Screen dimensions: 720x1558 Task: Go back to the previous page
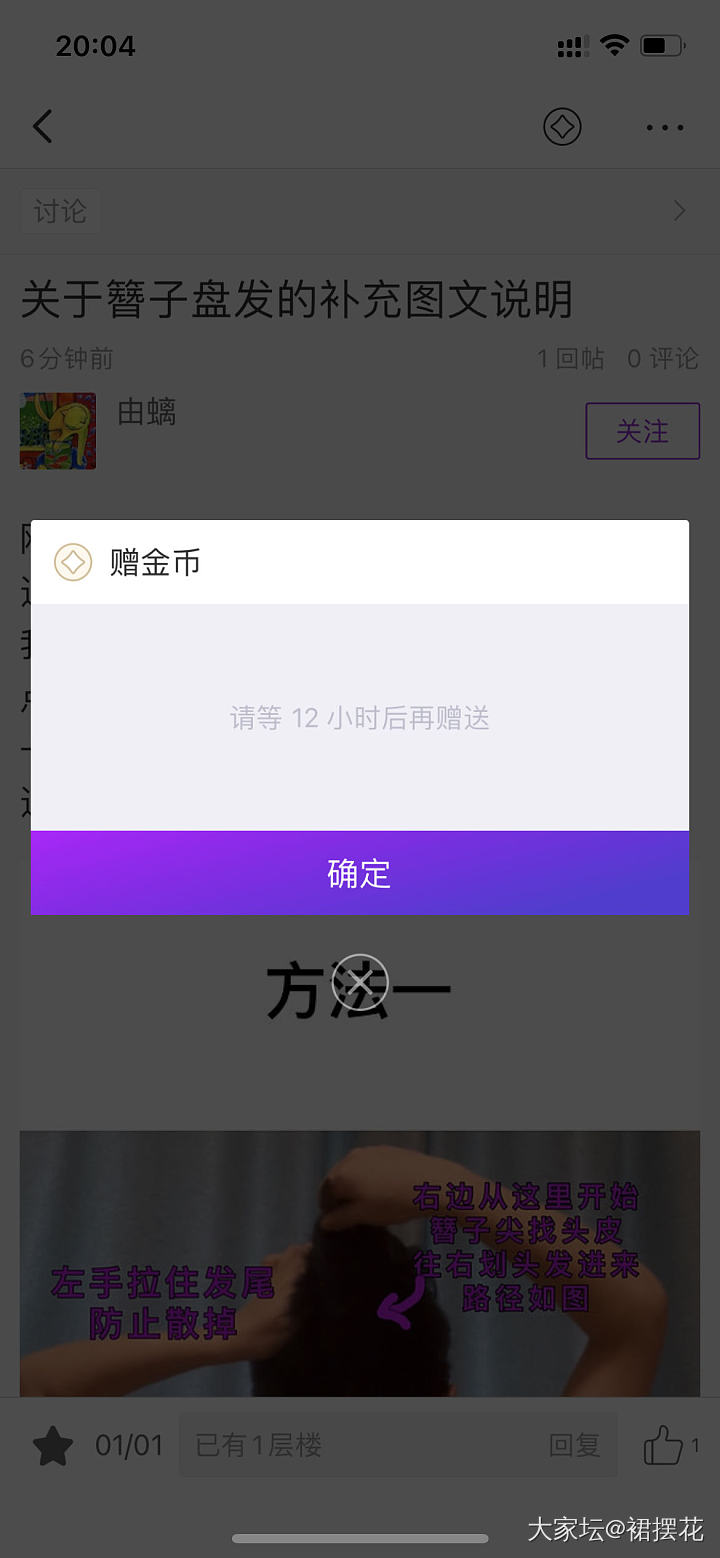coord(42,127)
